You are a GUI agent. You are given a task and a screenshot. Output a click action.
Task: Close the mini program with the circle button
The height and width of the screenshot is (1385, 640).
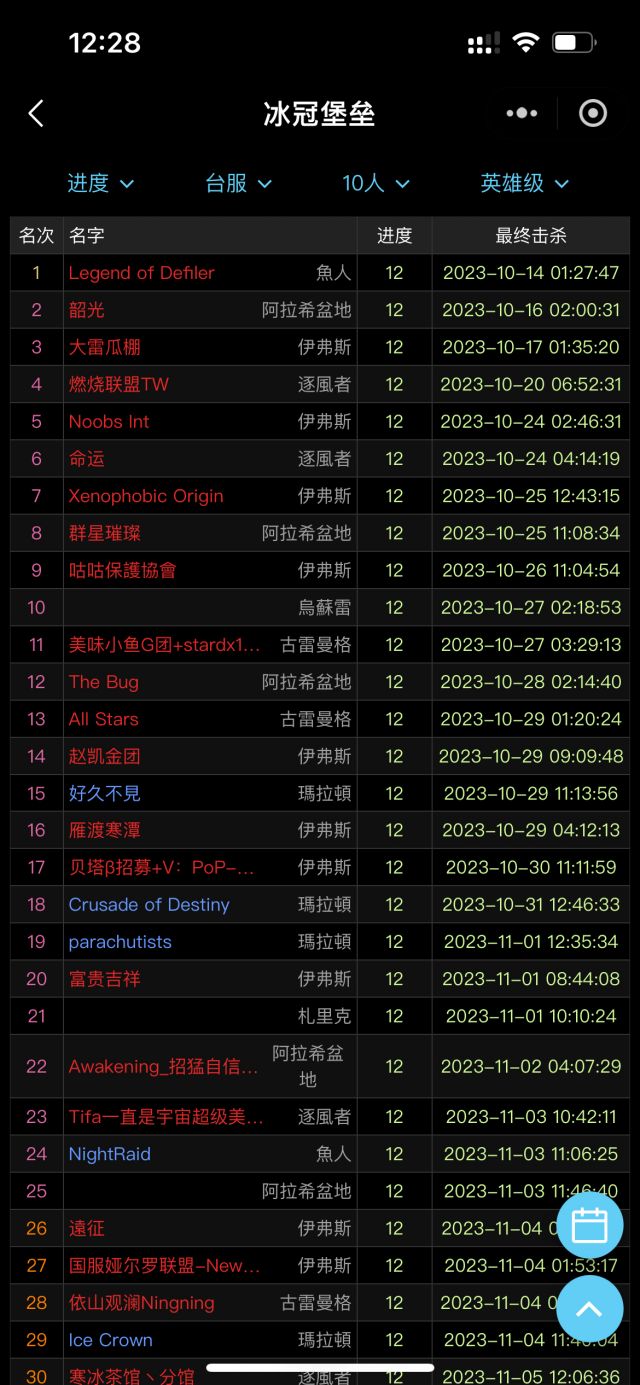593,113
